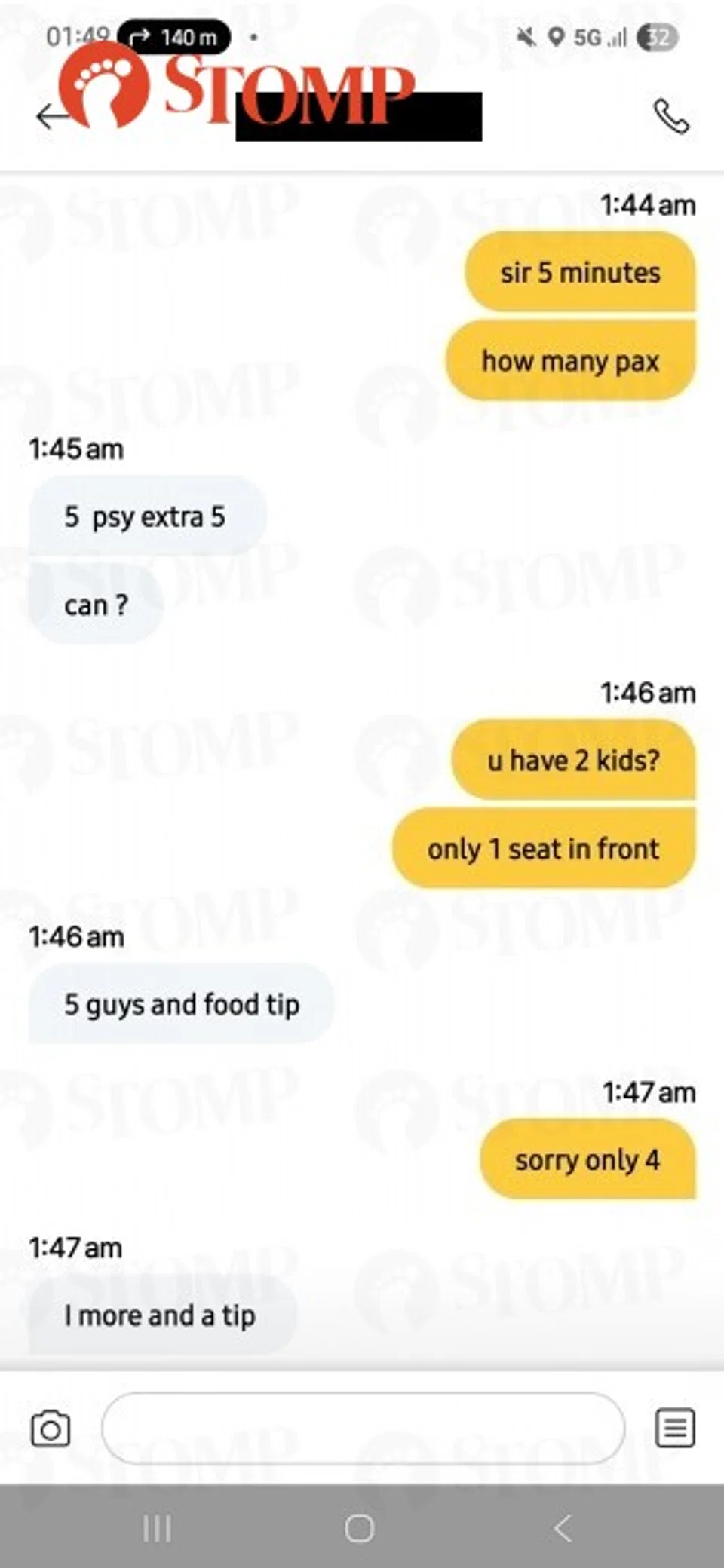Tap the system home button
This screenshot has width=724, height=1568.
(359, 1528)
